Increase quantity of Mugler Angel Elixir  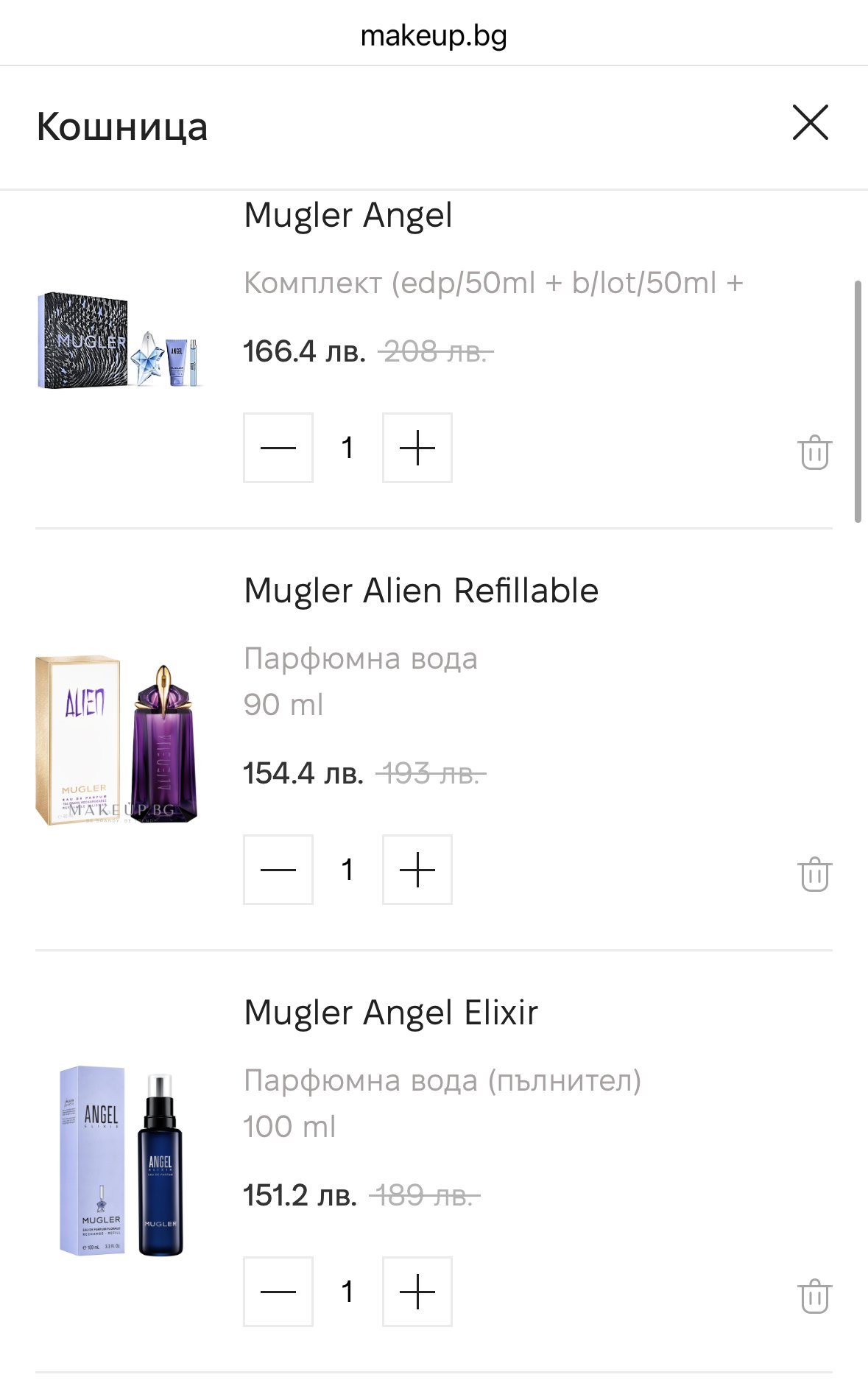click(417, 1292)
